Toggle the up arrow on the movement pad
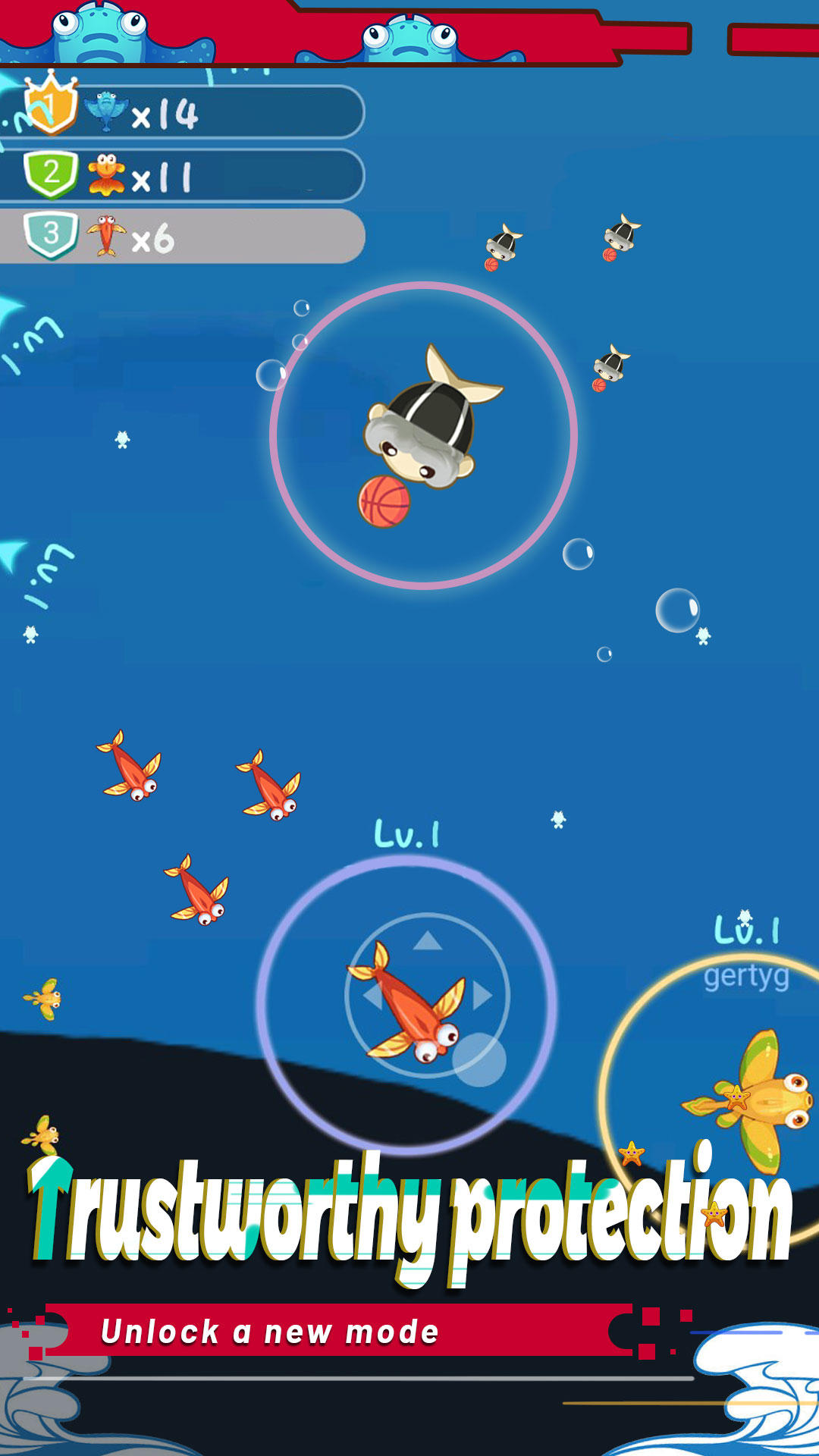 428,940
